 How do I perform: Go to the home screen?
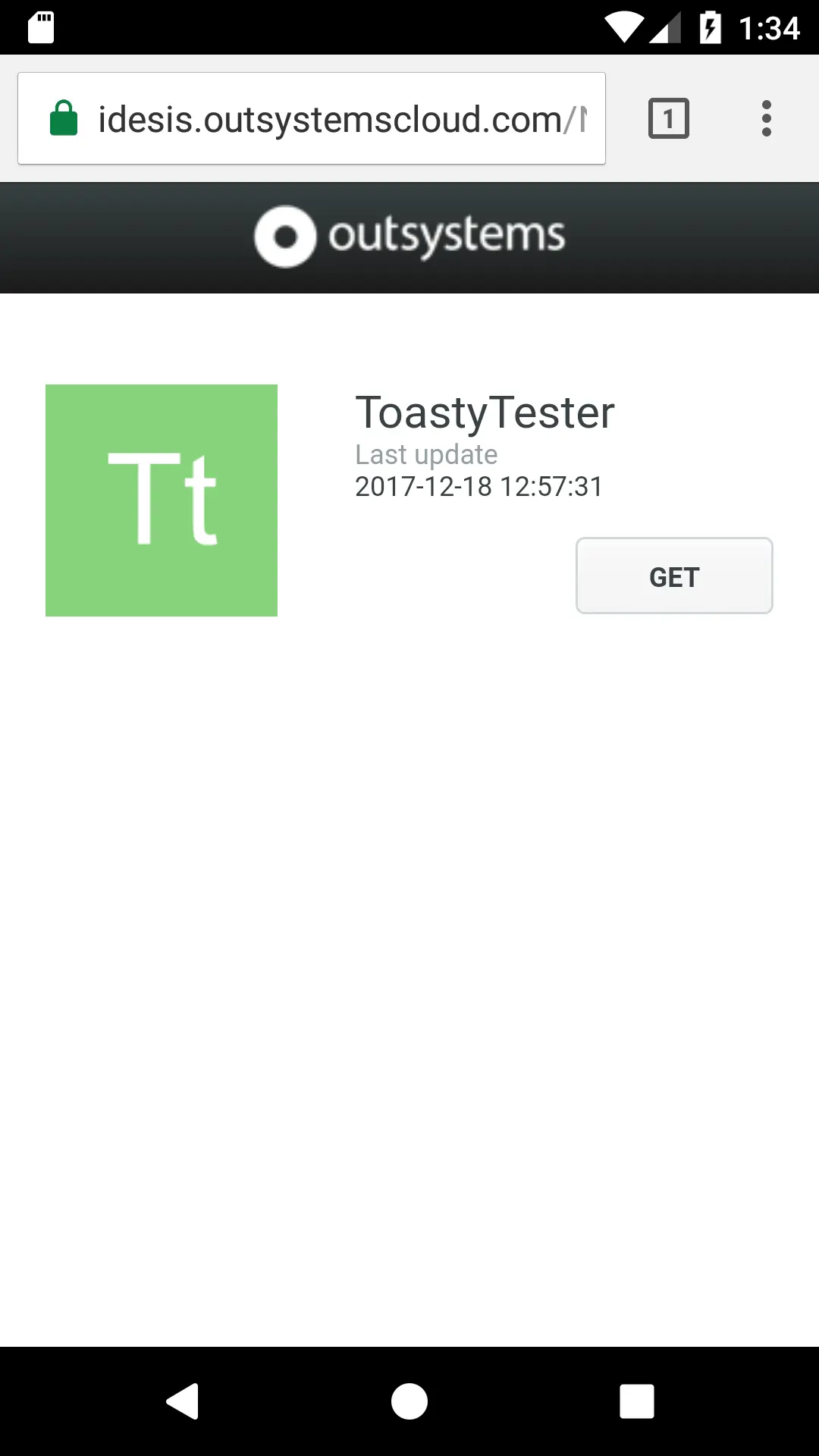tap(409, 1401)
